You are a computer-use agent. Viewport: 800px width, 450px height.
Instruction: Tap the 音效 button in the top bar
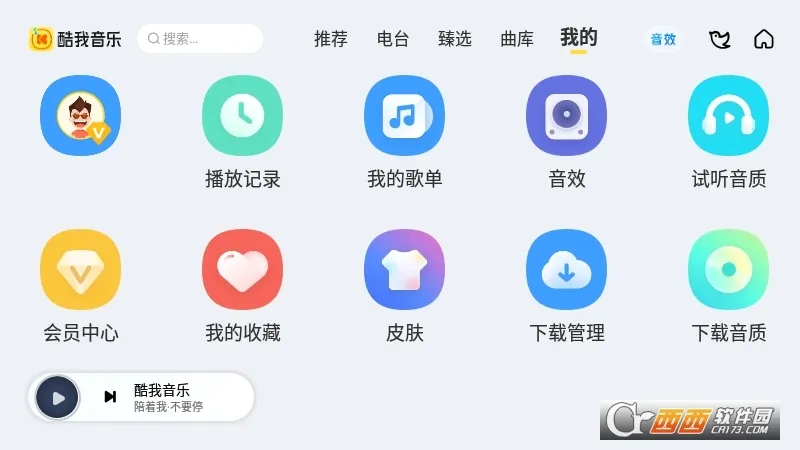(663, 39)
